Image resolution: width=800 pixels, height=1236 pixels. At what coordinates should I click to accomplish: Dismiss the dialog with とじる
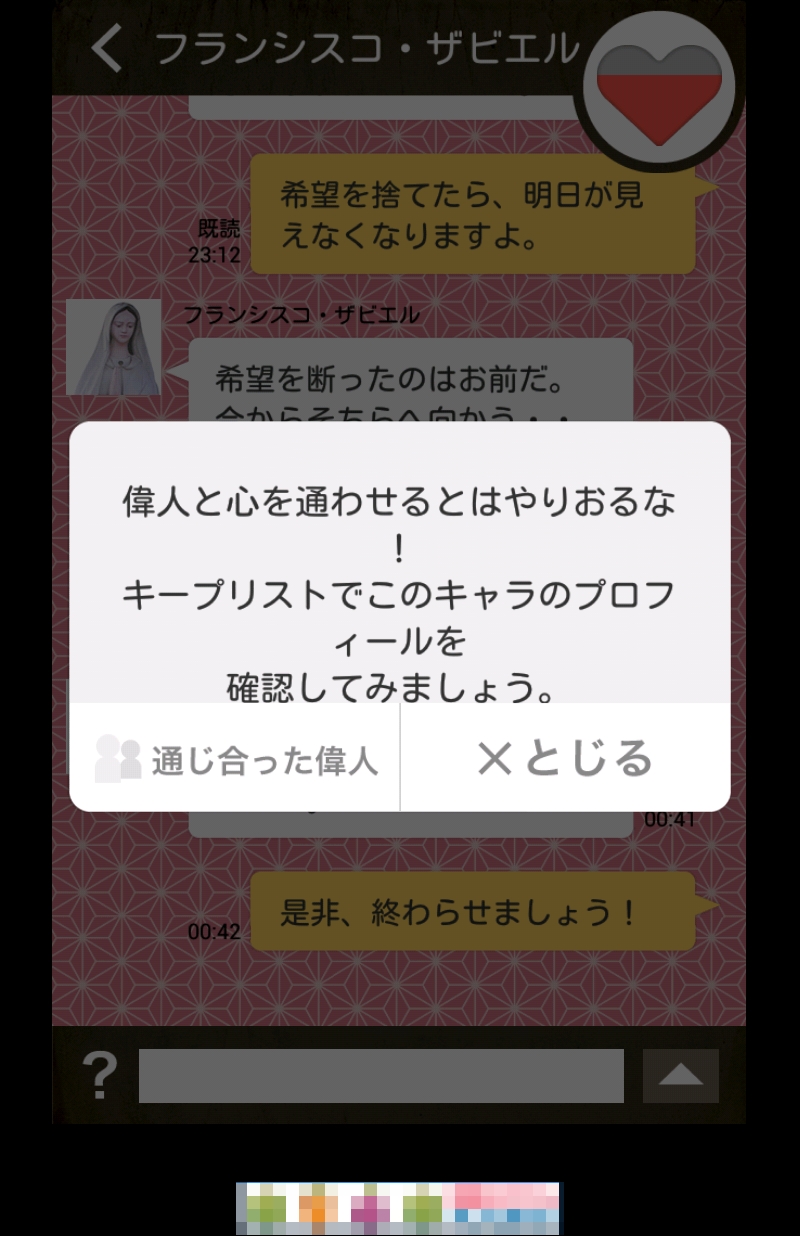(x=565, y=759)
